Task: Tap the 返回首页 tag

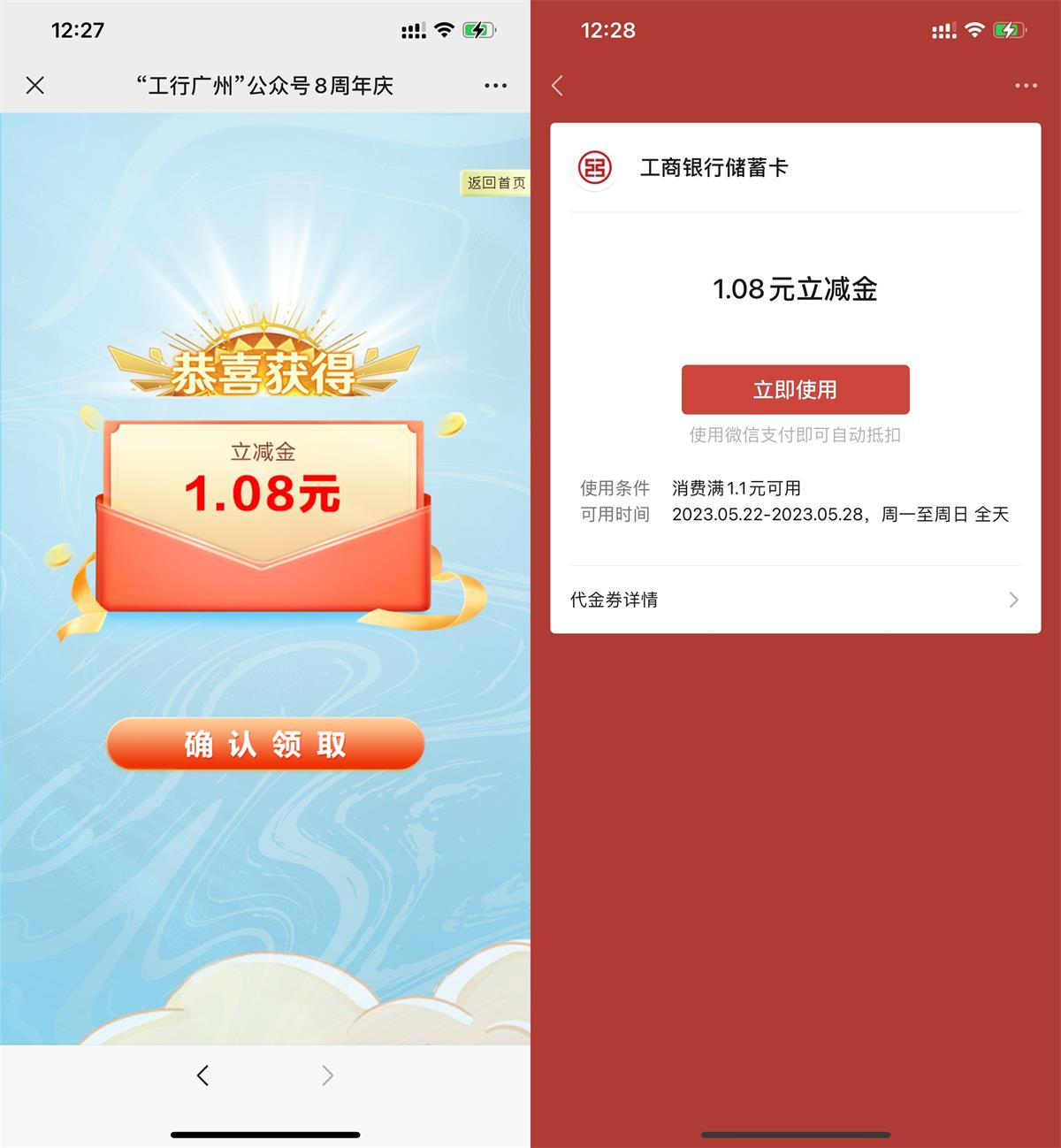Action: 495,183
